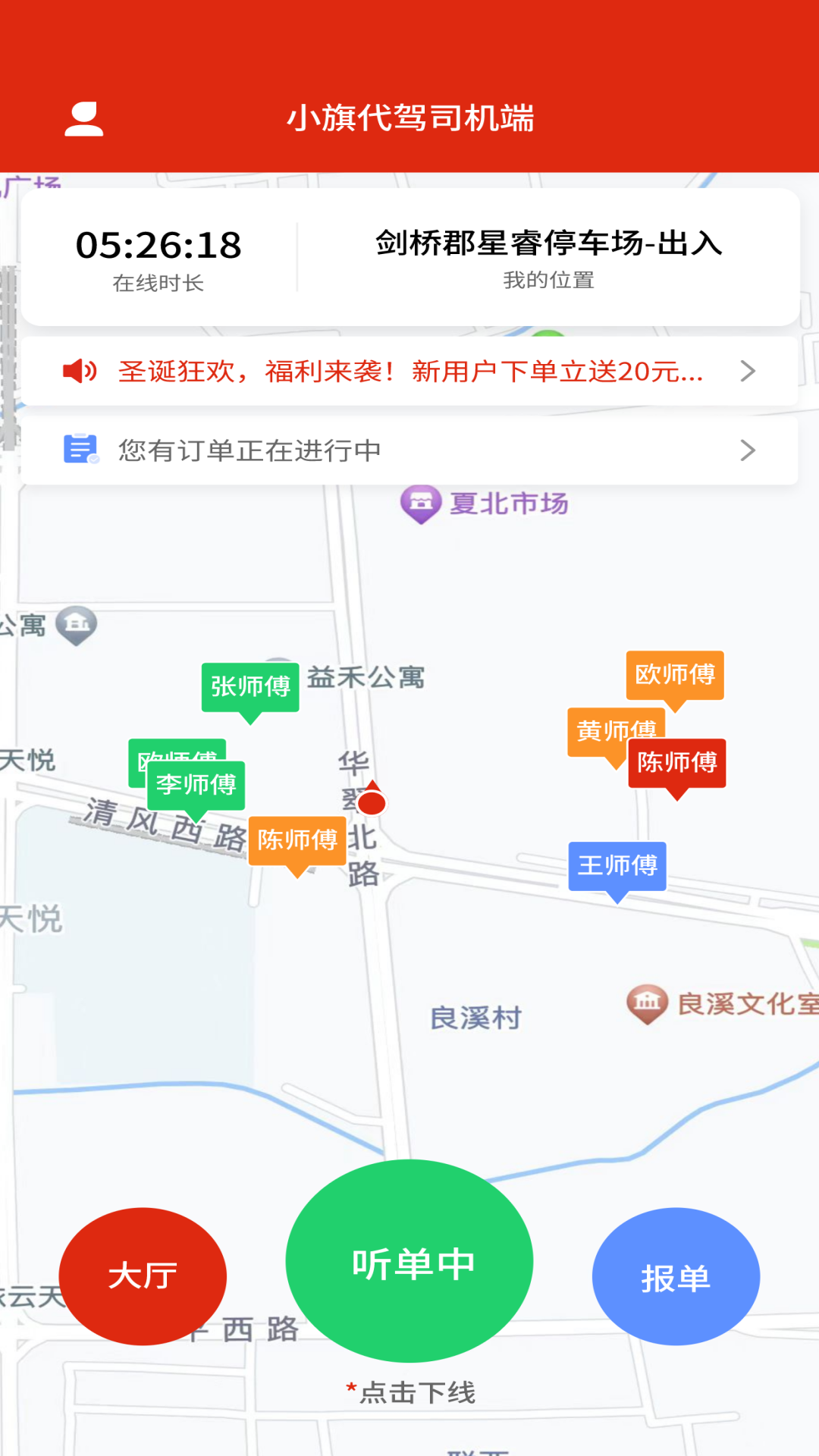Open the 大厅 order hall
This screenshot has width=819, height=1456.
pos(145,1276)
